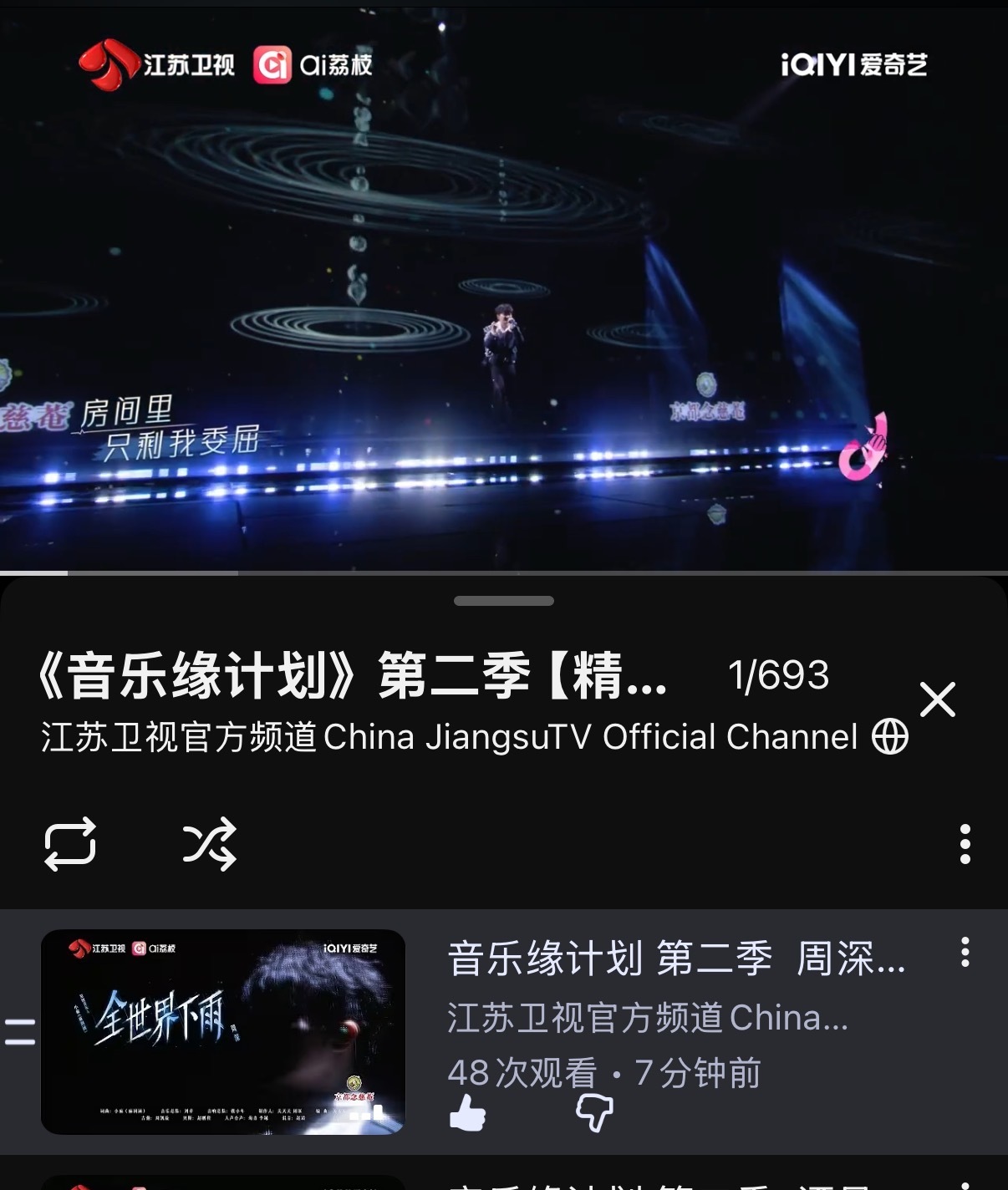Open the 《音乐缘计划》第二季 playlist title
This screenshot has height=1190, width=1008.
353,676
